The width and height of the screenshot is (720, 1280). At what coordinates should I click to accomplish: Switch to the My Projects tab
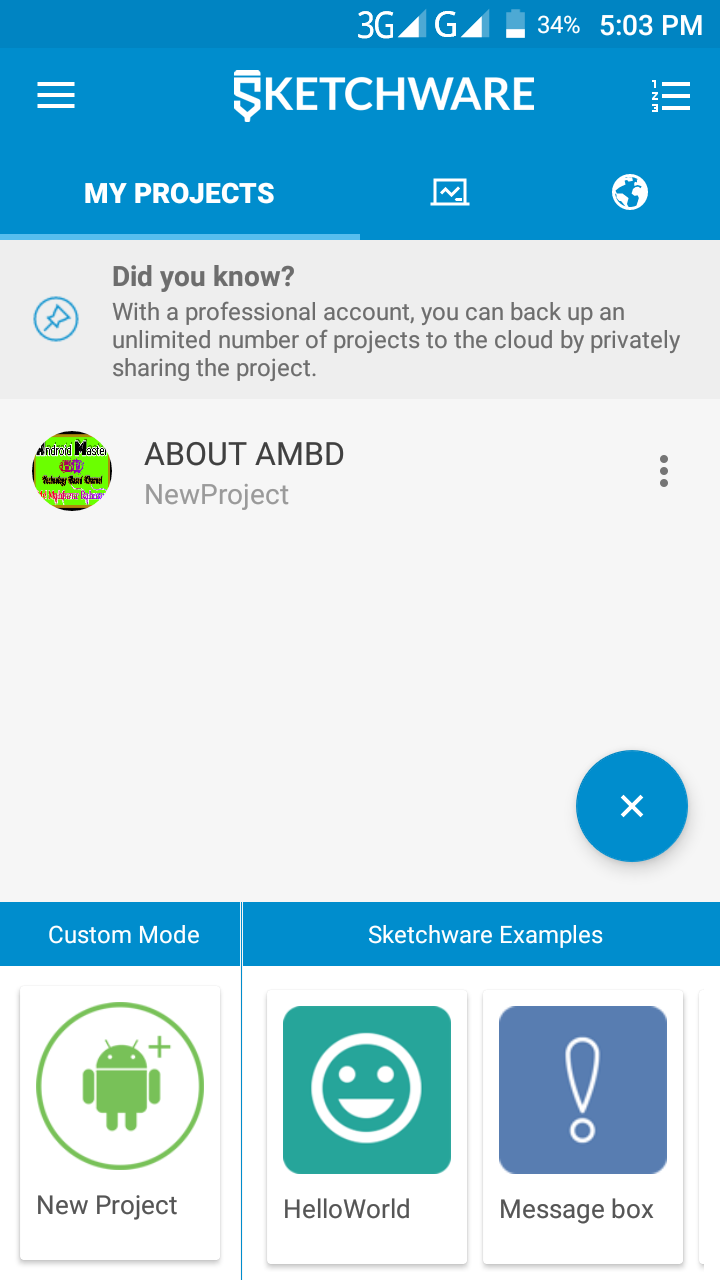pos(179,193)
